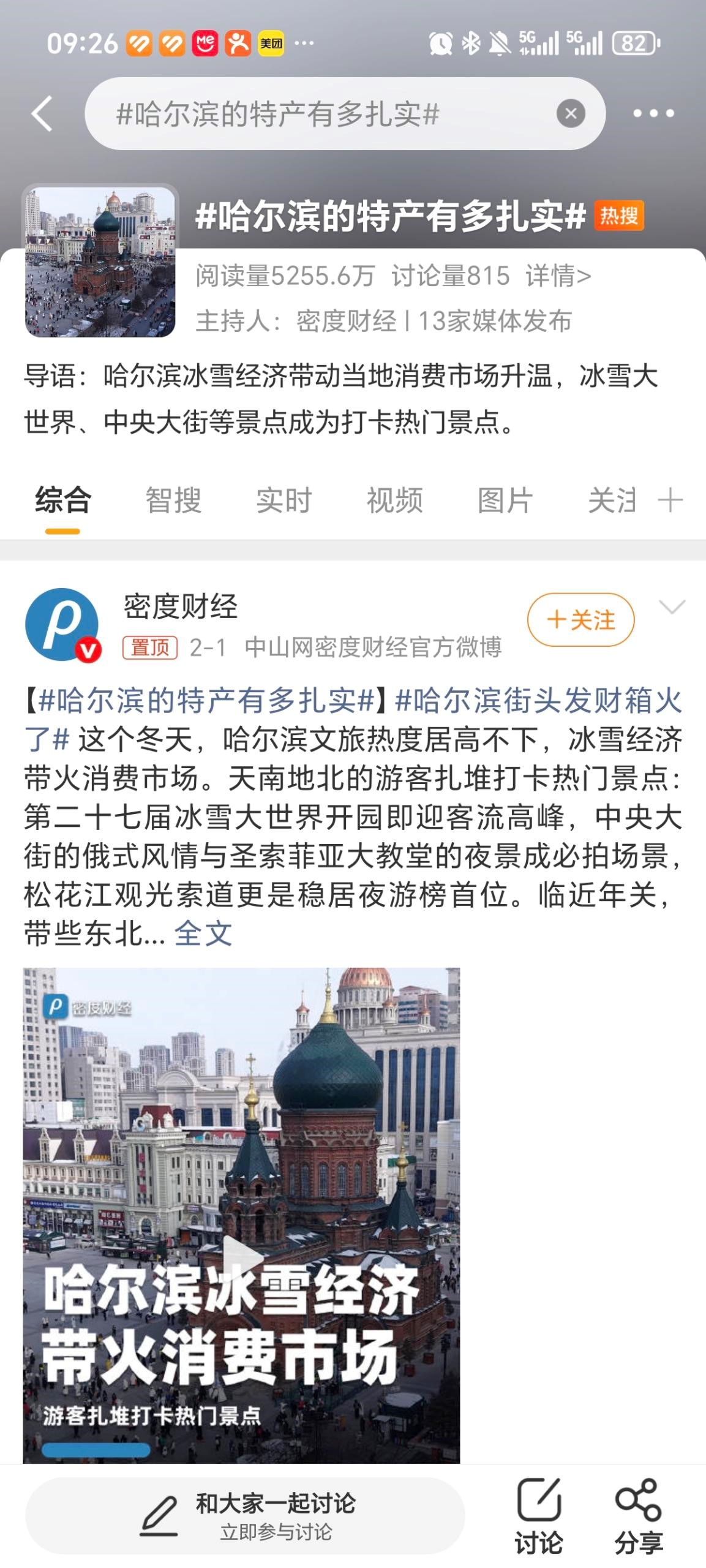The width and height of the screenshot is (706, 1568).
Task: Open 密度财经's profile avatar
Action: point(62,625)
